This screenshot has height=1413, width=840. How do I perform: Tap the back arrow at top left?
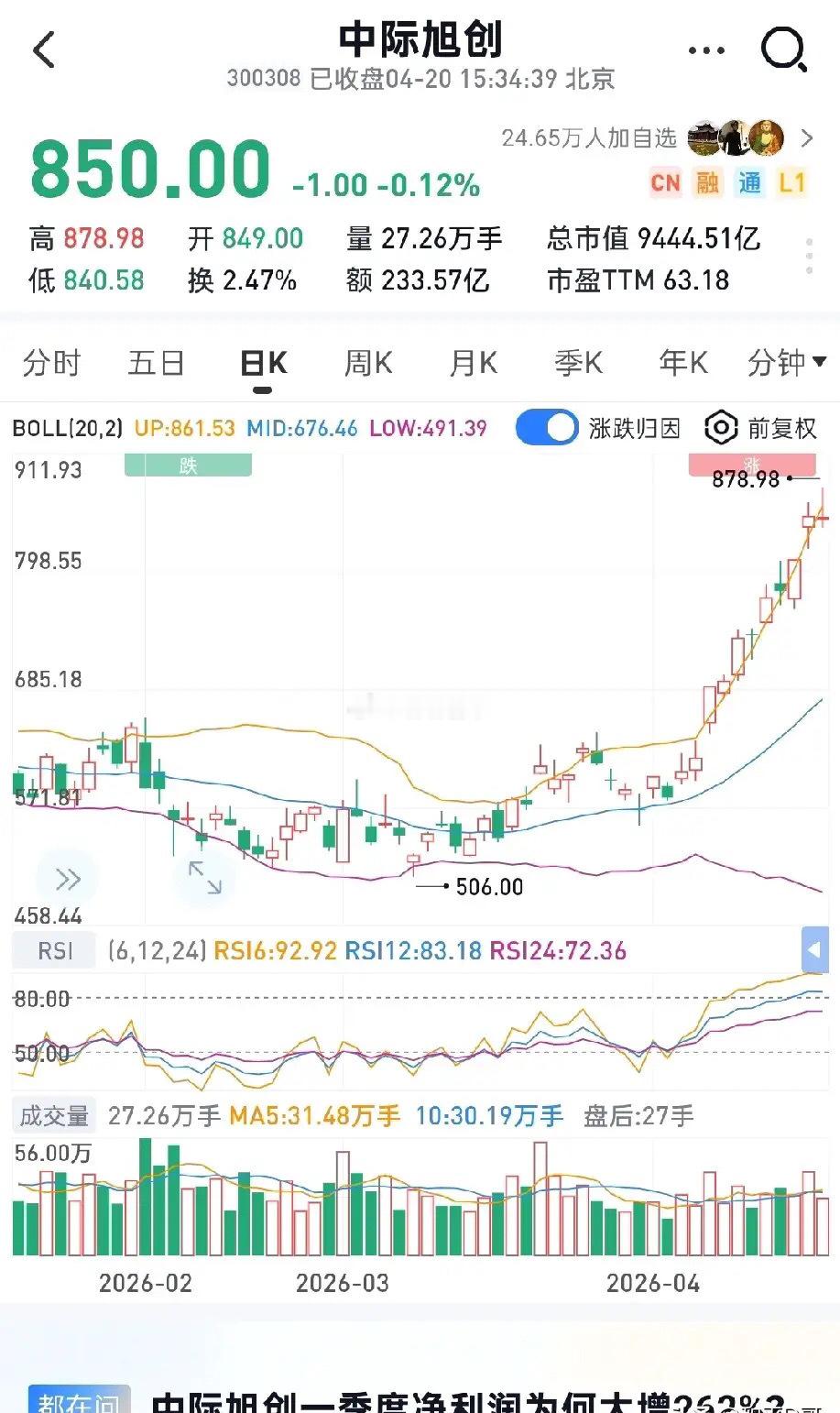(x=43, y=50)
